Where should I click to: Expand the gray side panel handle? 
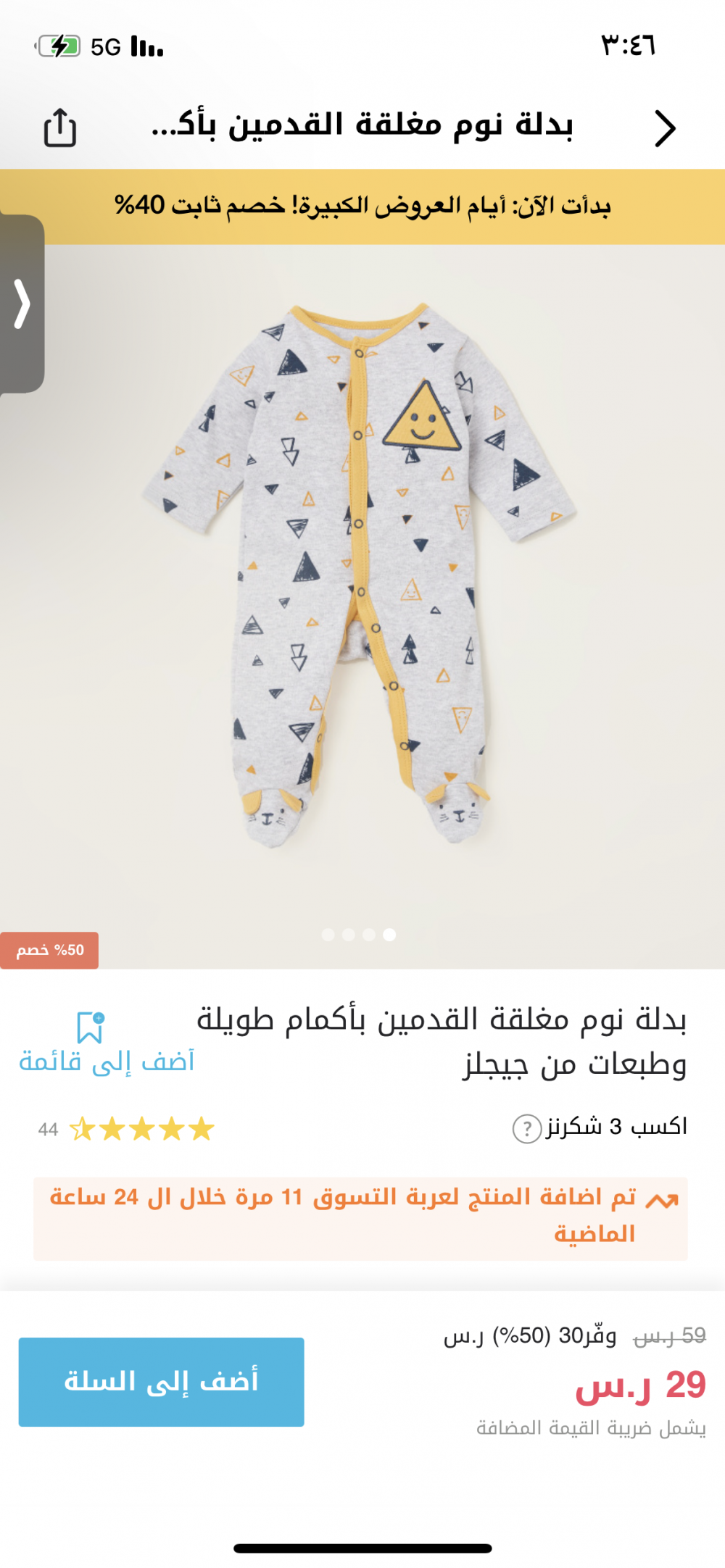(22, 304)
